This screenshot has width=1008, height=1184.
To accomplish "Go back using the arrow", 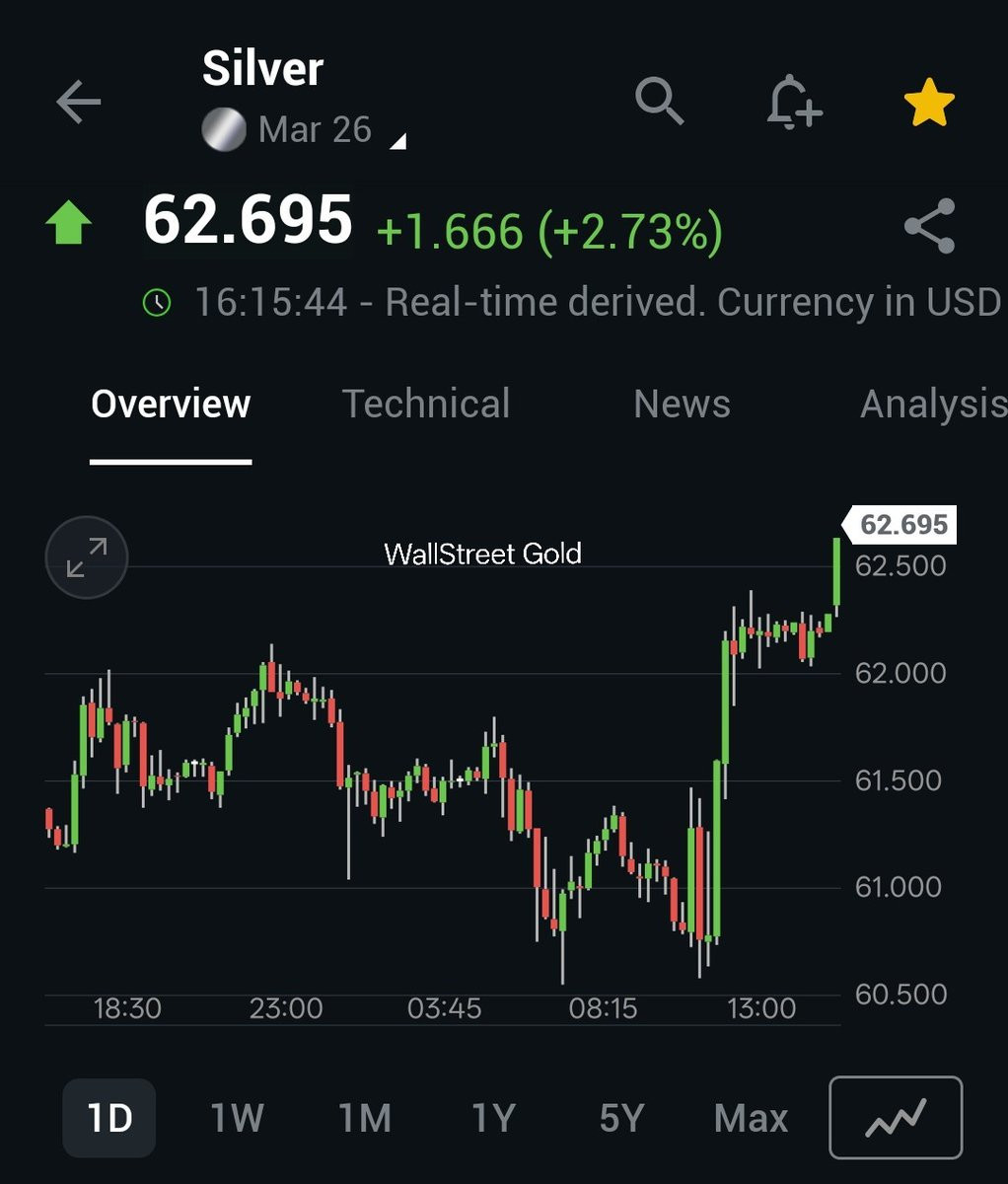I will point(79,102).
